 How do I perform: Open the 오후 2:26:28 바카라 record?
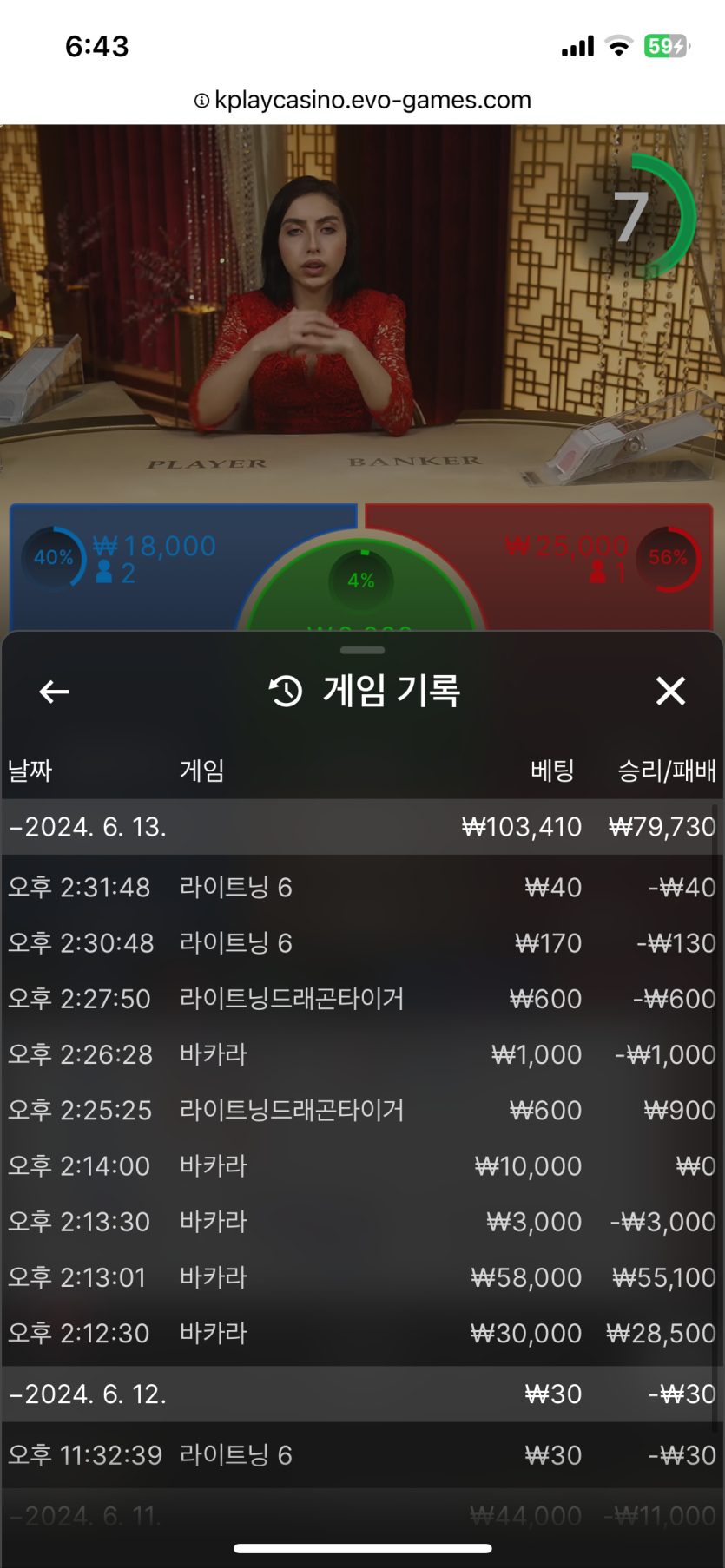click(361, 1054)
